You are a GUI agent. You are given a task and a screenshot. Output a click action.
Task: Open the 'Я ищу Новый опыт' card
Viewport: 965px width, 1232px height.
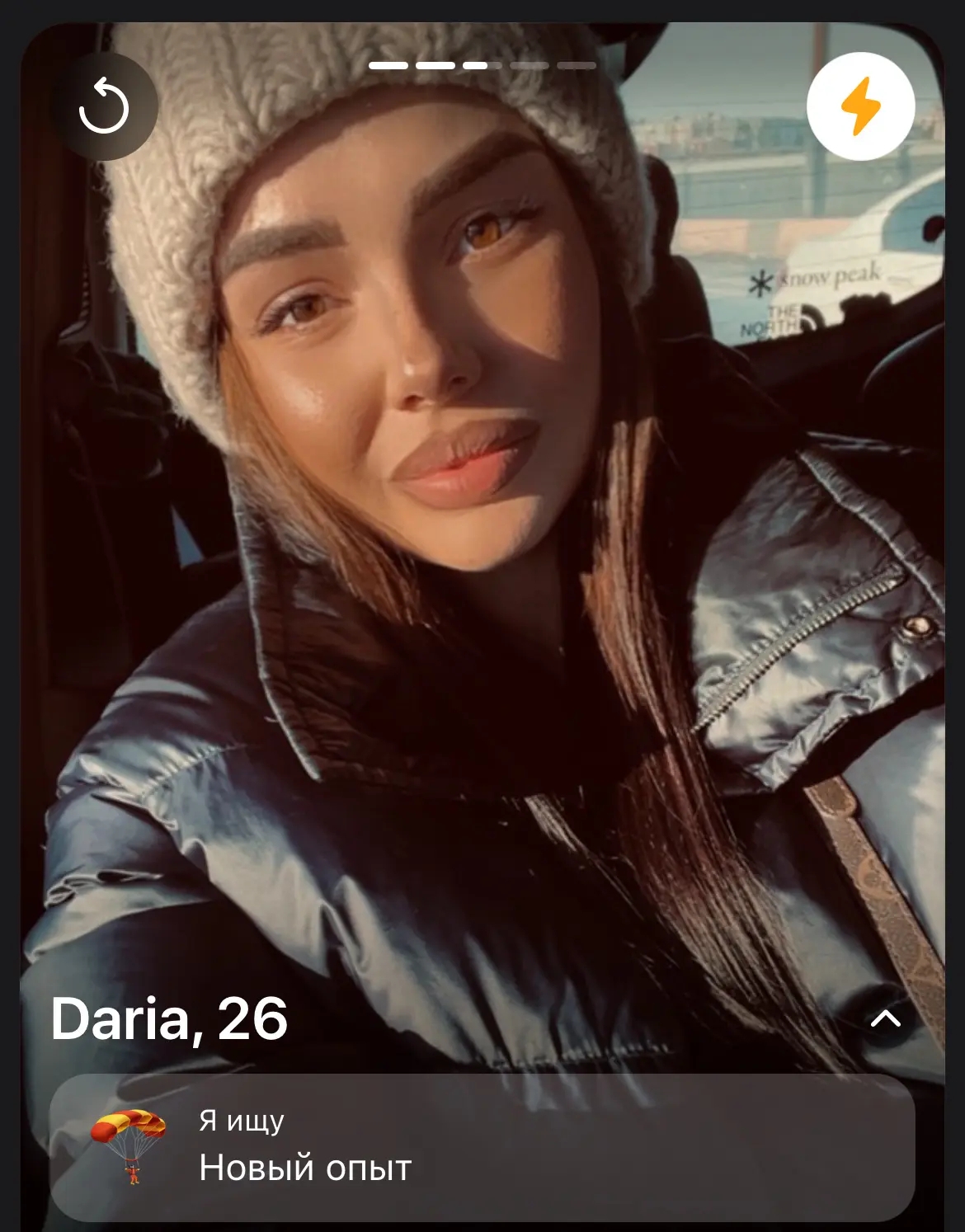click(x=482, y=1146)
